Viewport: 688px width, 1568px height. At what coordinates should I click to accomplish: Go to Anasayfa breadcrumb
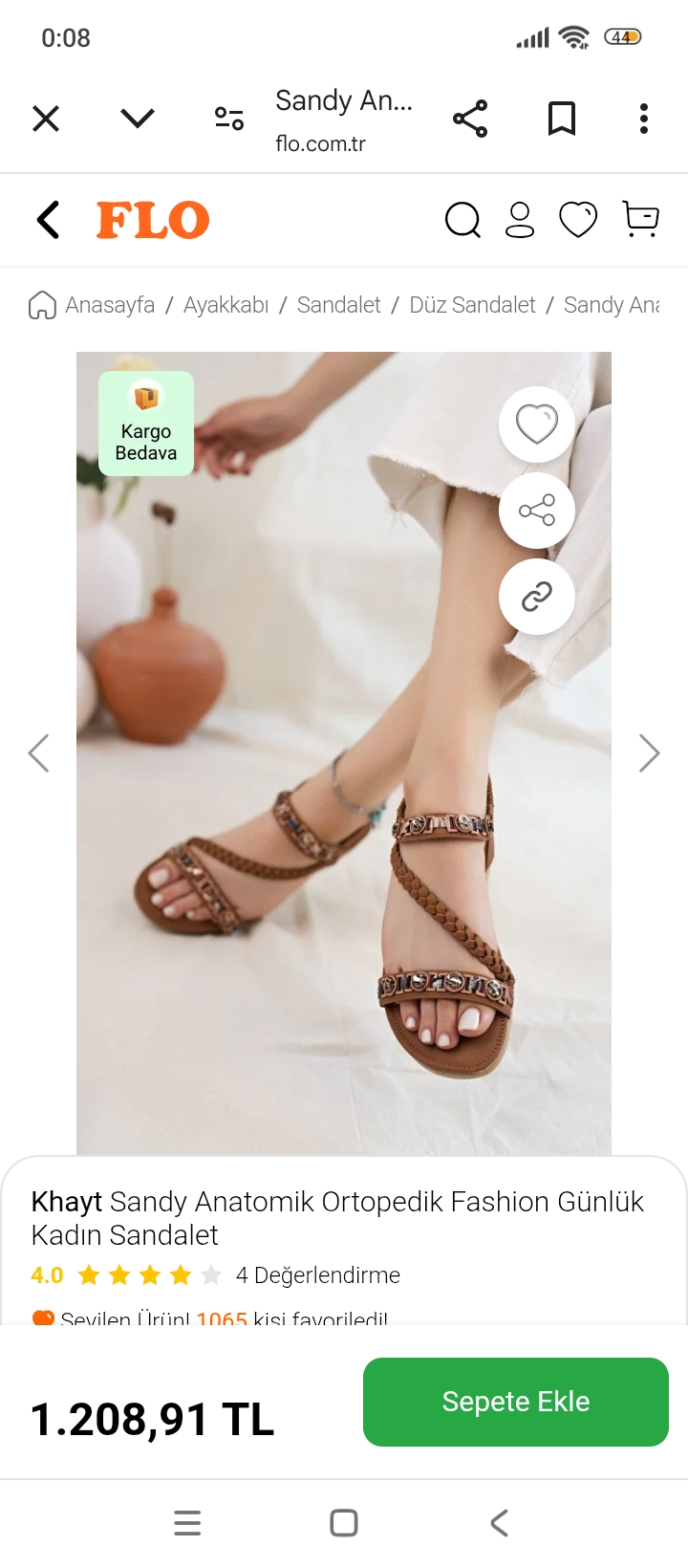coord(109,305)
